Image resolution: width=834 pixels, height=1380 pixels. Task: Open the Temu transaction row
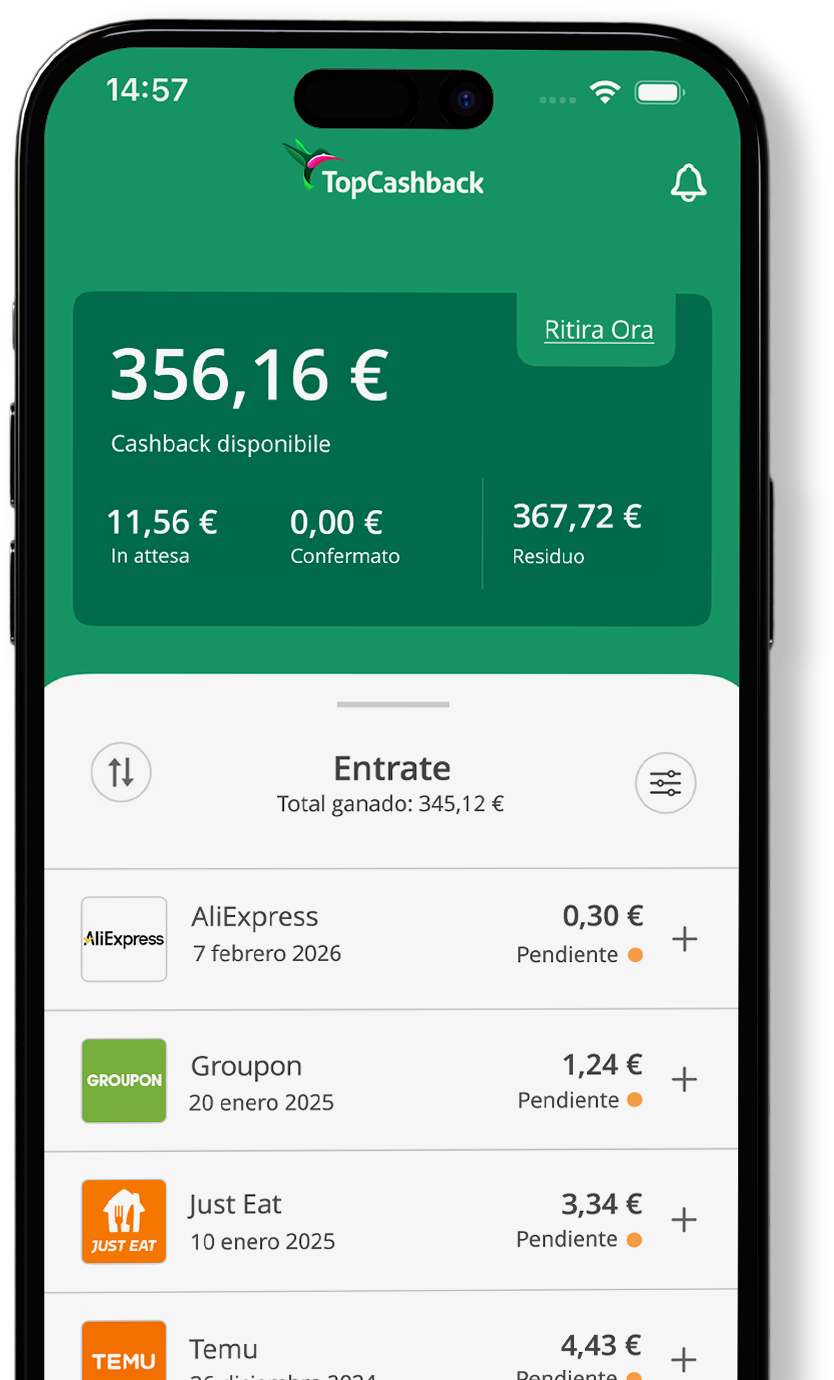coord(350,1352)
